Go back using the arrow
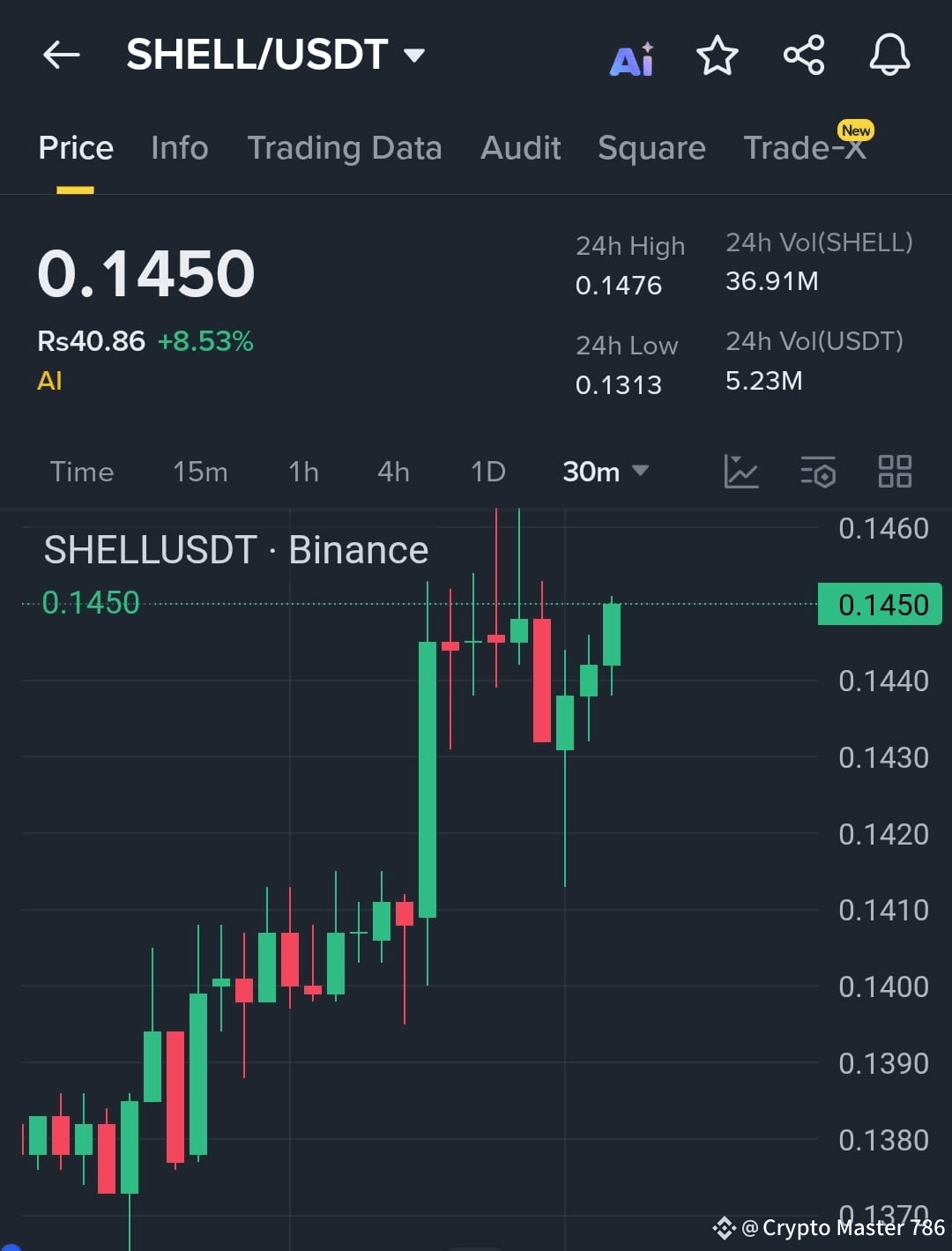 [61, 56]
